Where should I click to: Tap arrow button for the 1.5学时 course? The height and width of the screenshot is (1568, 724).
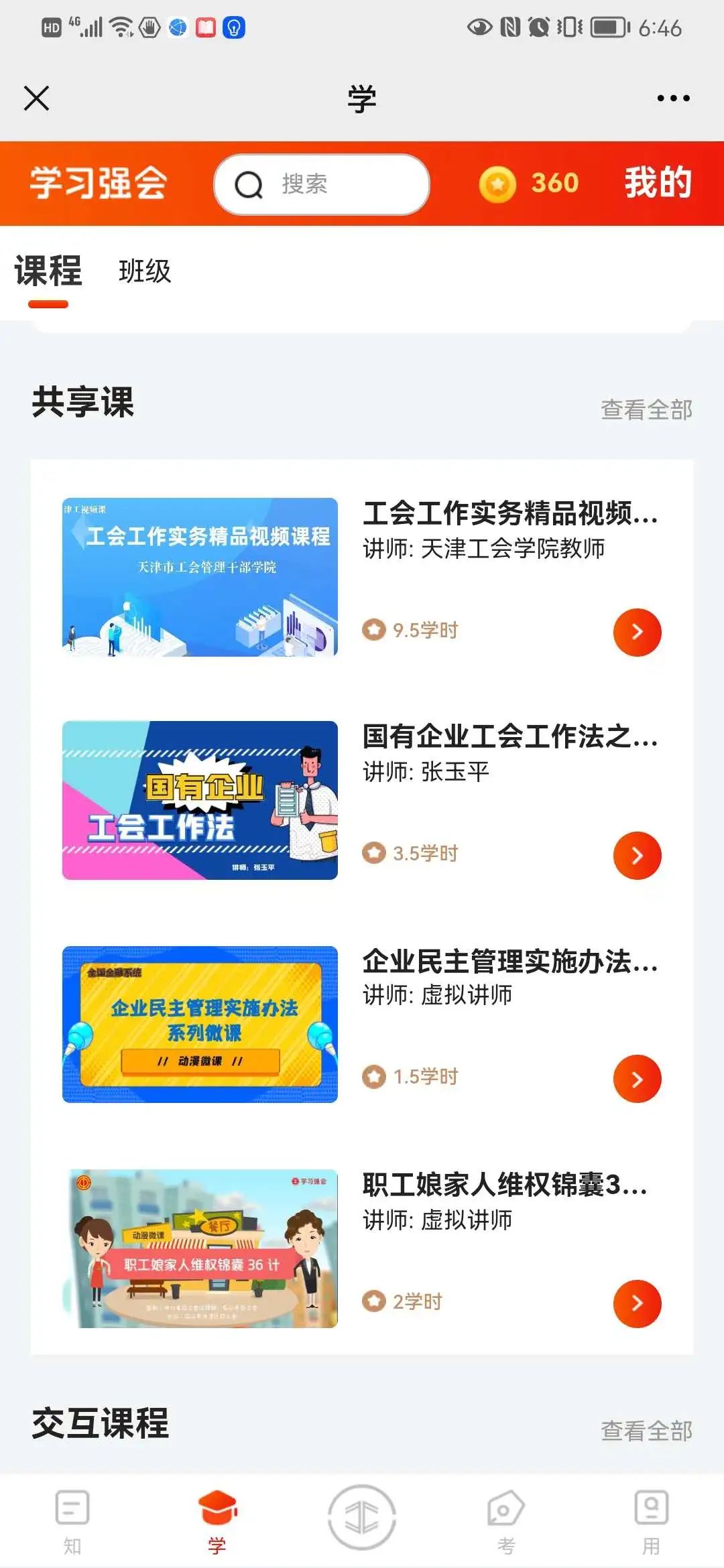tap(637, 1079)
